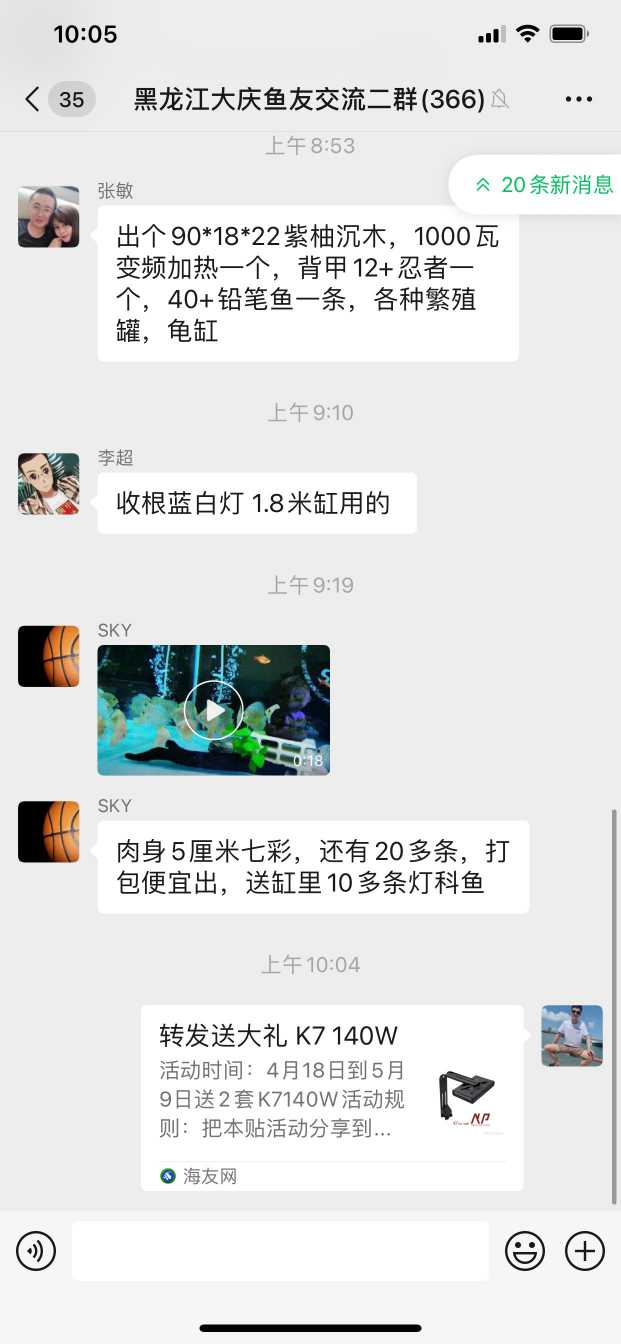View my own profile avatar
The image size is (621, 1344).
(572, 1036)
